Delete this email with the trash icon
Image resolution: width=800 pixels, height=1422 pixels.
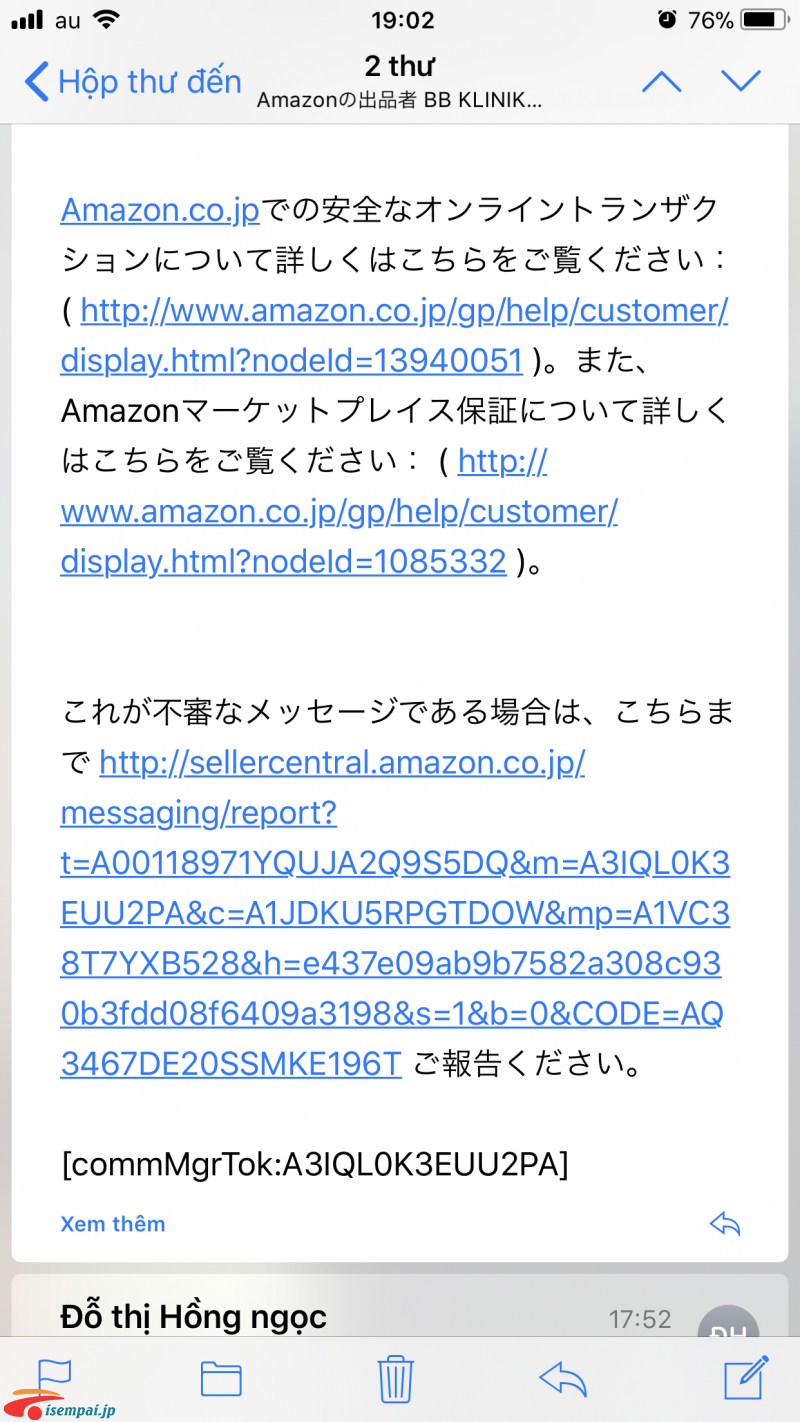point(396,1377)
